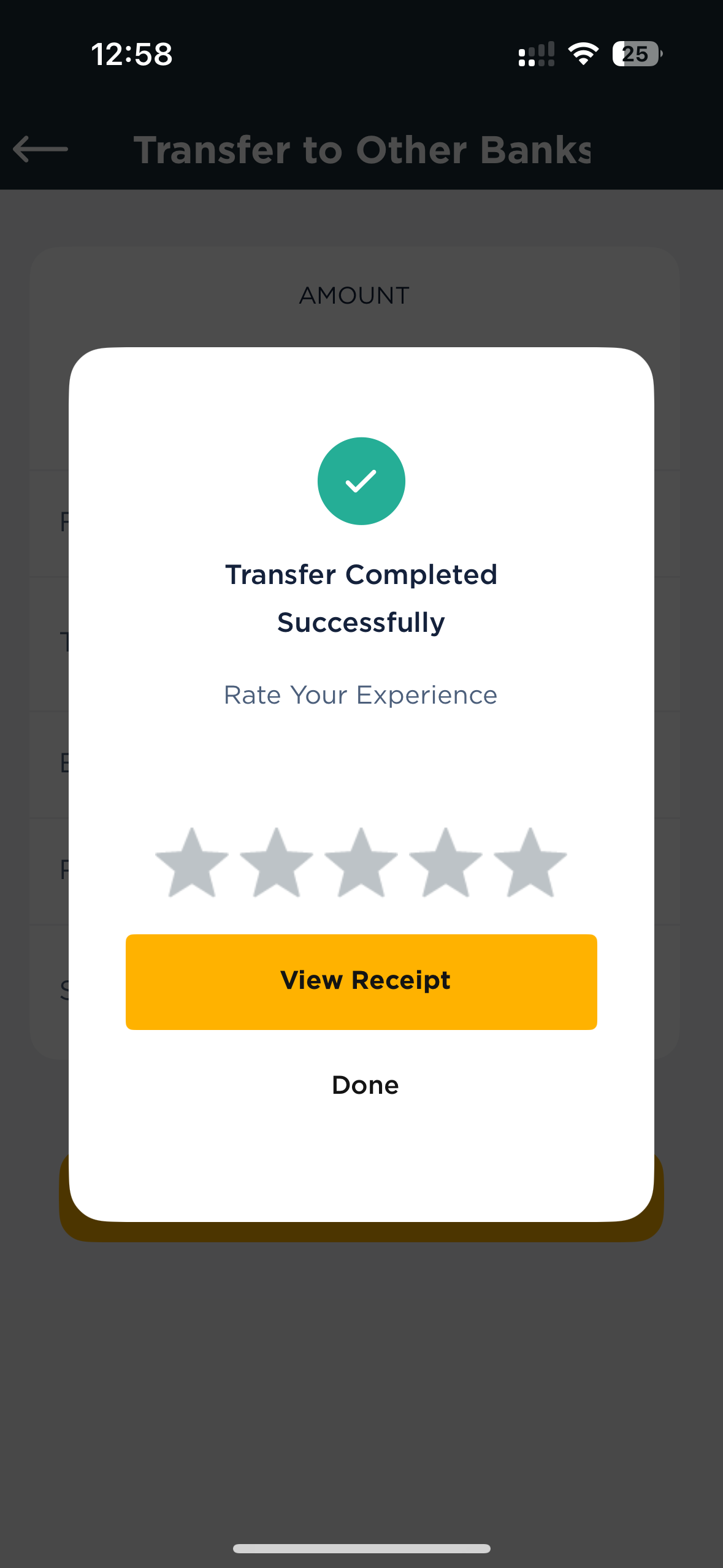Choose a four-star rating
The image size is (723, 1568).
[446, 864]
